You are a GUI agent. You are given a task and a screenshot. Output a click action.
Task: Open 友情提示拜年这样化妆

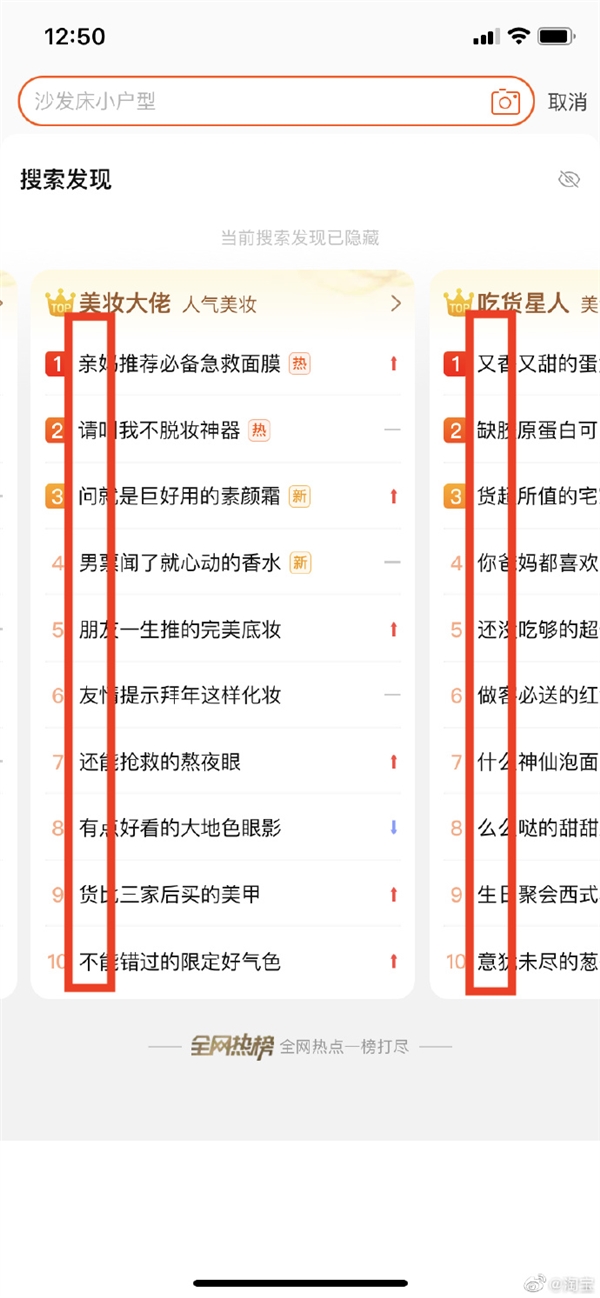tap(180, 695)
